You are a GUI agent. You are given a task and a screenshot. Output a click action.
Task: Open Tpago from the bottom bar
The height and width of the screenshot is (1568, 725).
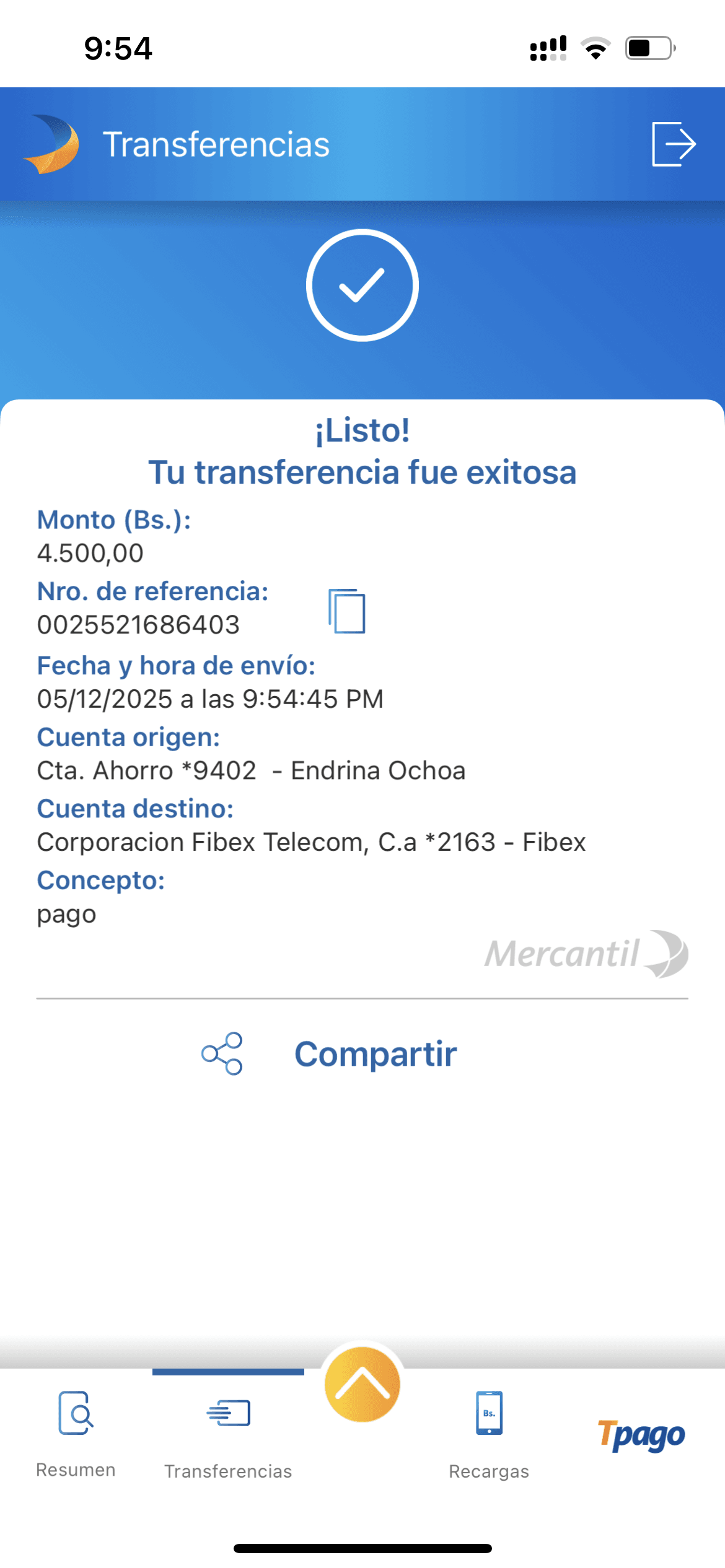pos(641,1434)
